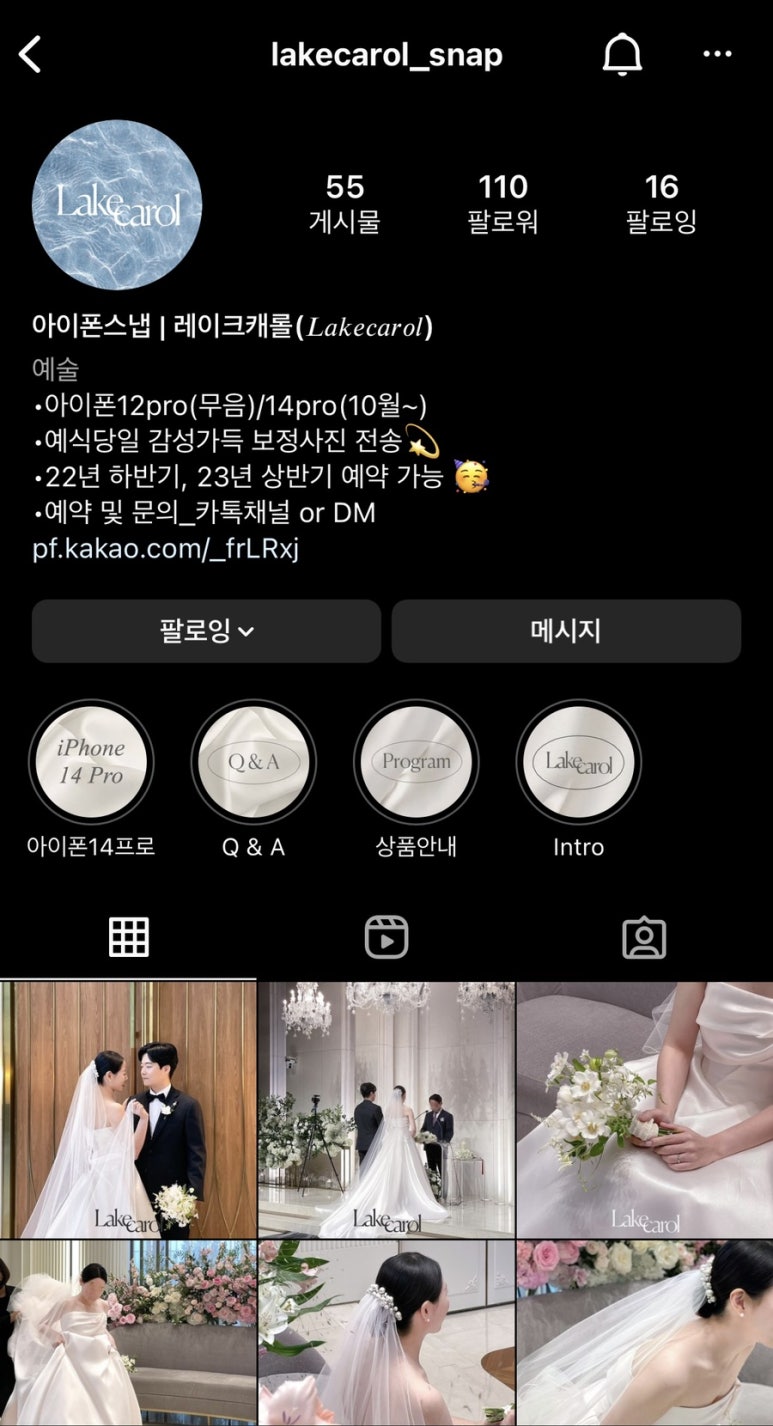Open the Q & A highlight
This screenshot has height=1426, width=773.
click(253, 763)
